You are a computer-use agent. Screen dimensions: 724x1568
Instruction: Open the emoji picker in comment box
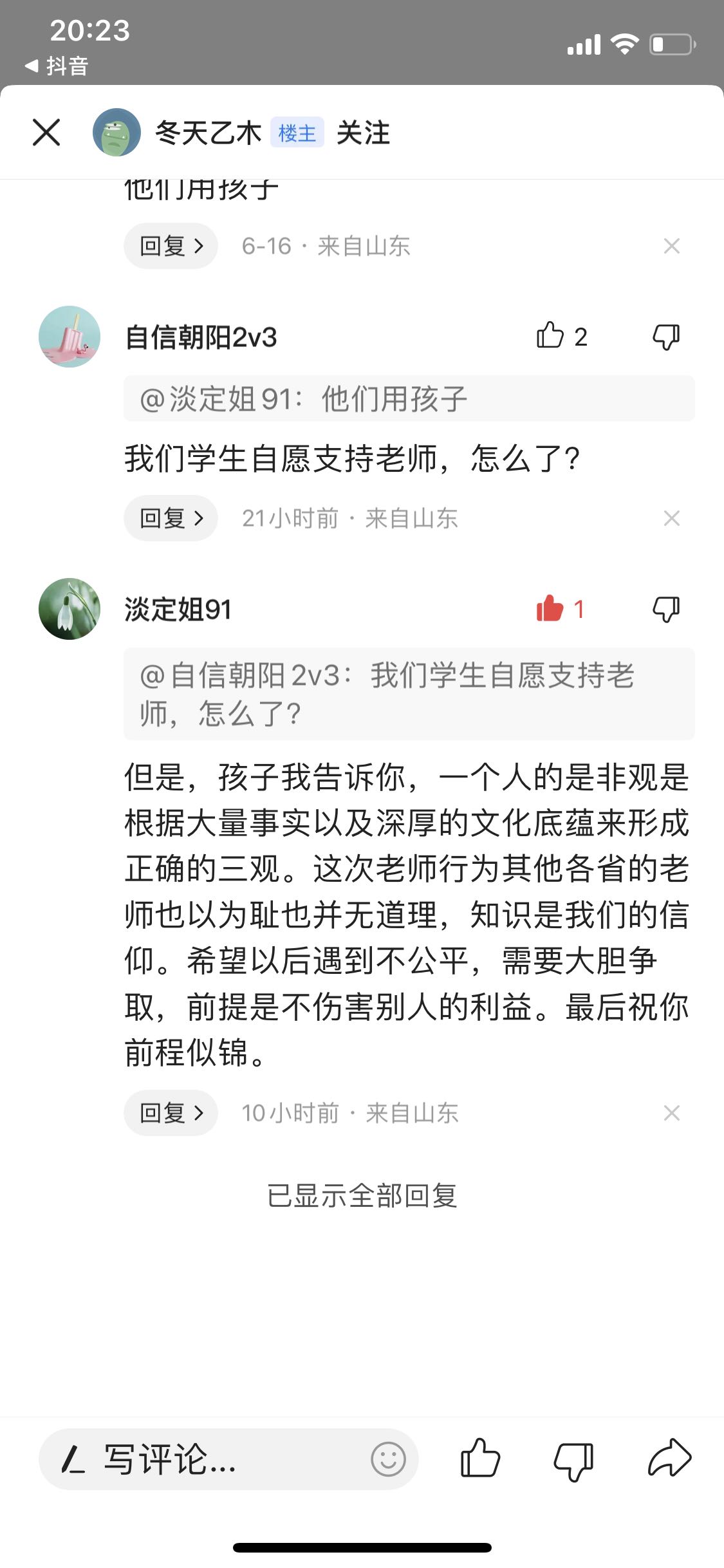388,1459
